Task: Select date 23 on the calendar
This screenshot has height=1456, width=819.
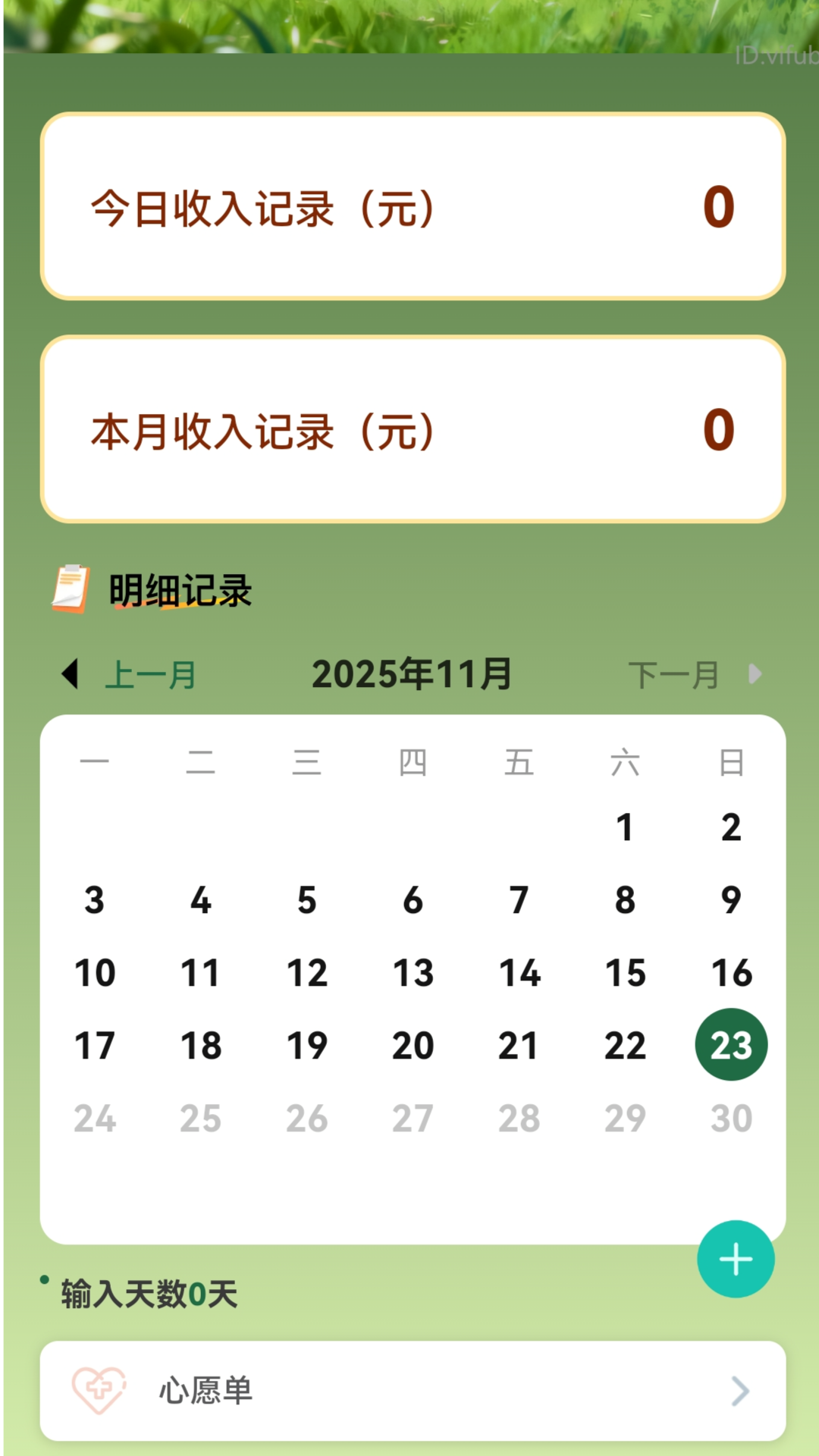Action: (730, 1045)
